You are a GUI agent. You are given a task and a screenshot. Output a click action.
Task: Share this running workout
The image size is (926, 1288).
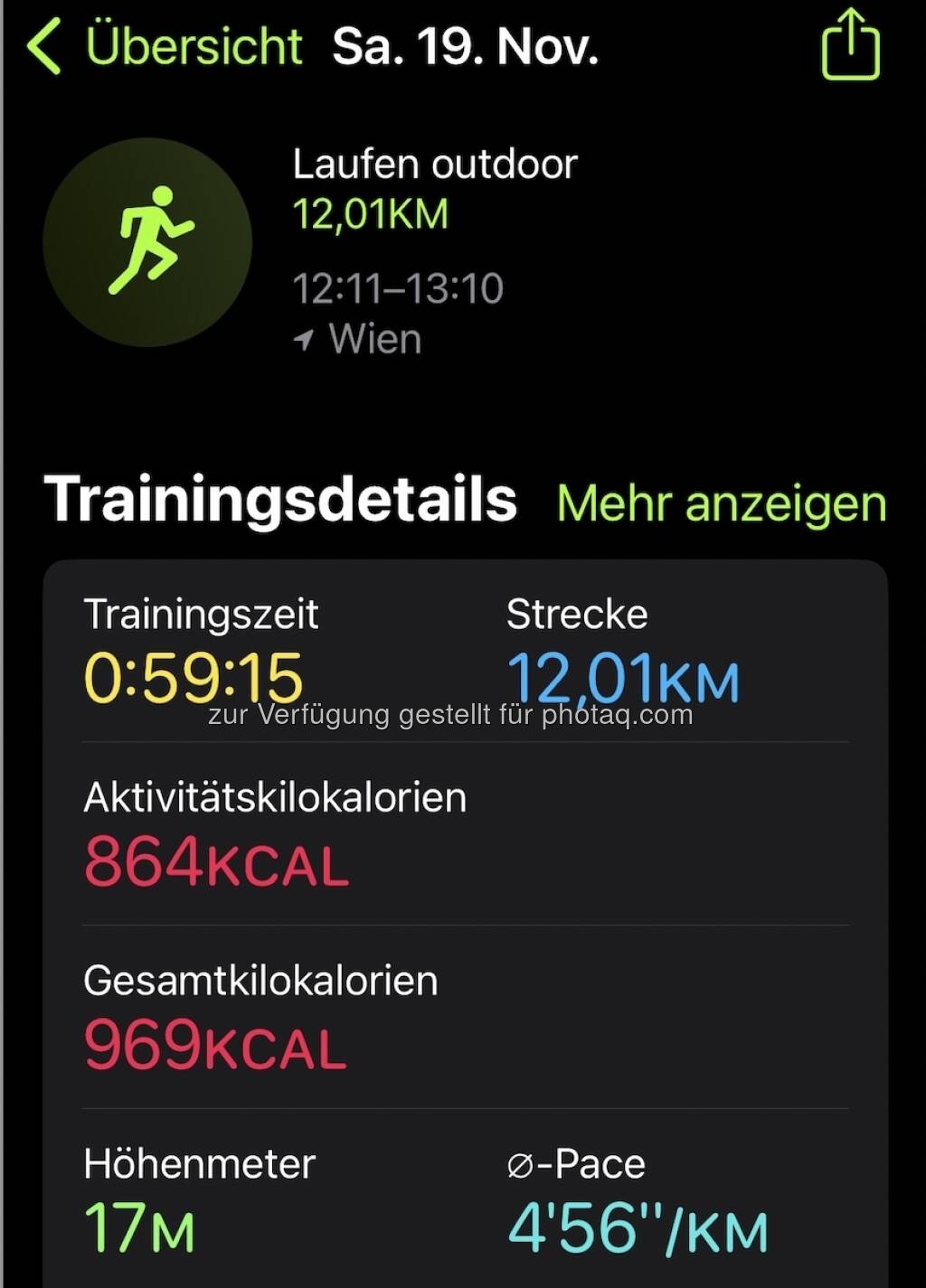coord(850,45)
